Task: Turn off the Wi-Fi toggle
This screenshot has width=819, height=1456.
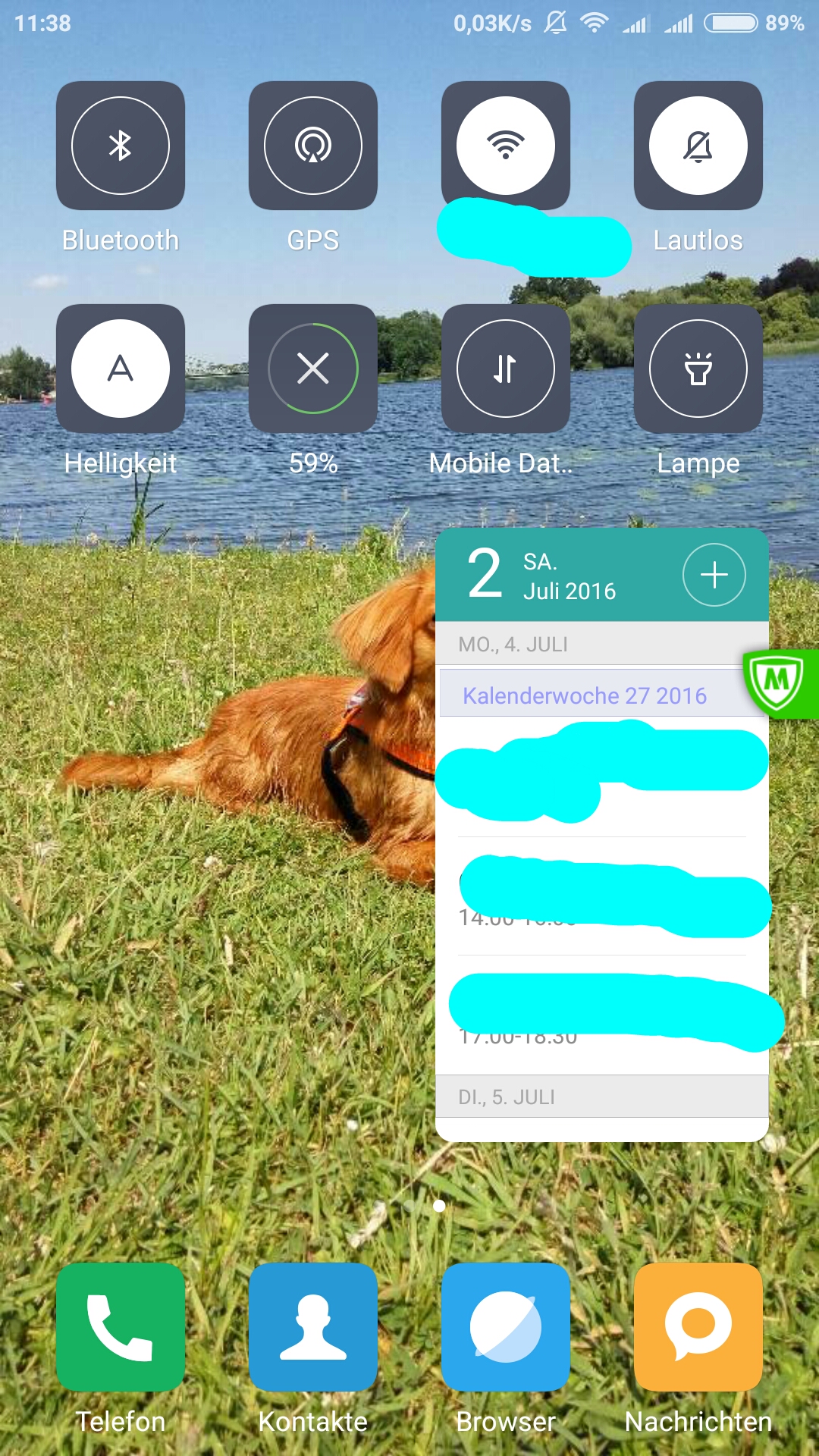Action: [x=506, y=146]
